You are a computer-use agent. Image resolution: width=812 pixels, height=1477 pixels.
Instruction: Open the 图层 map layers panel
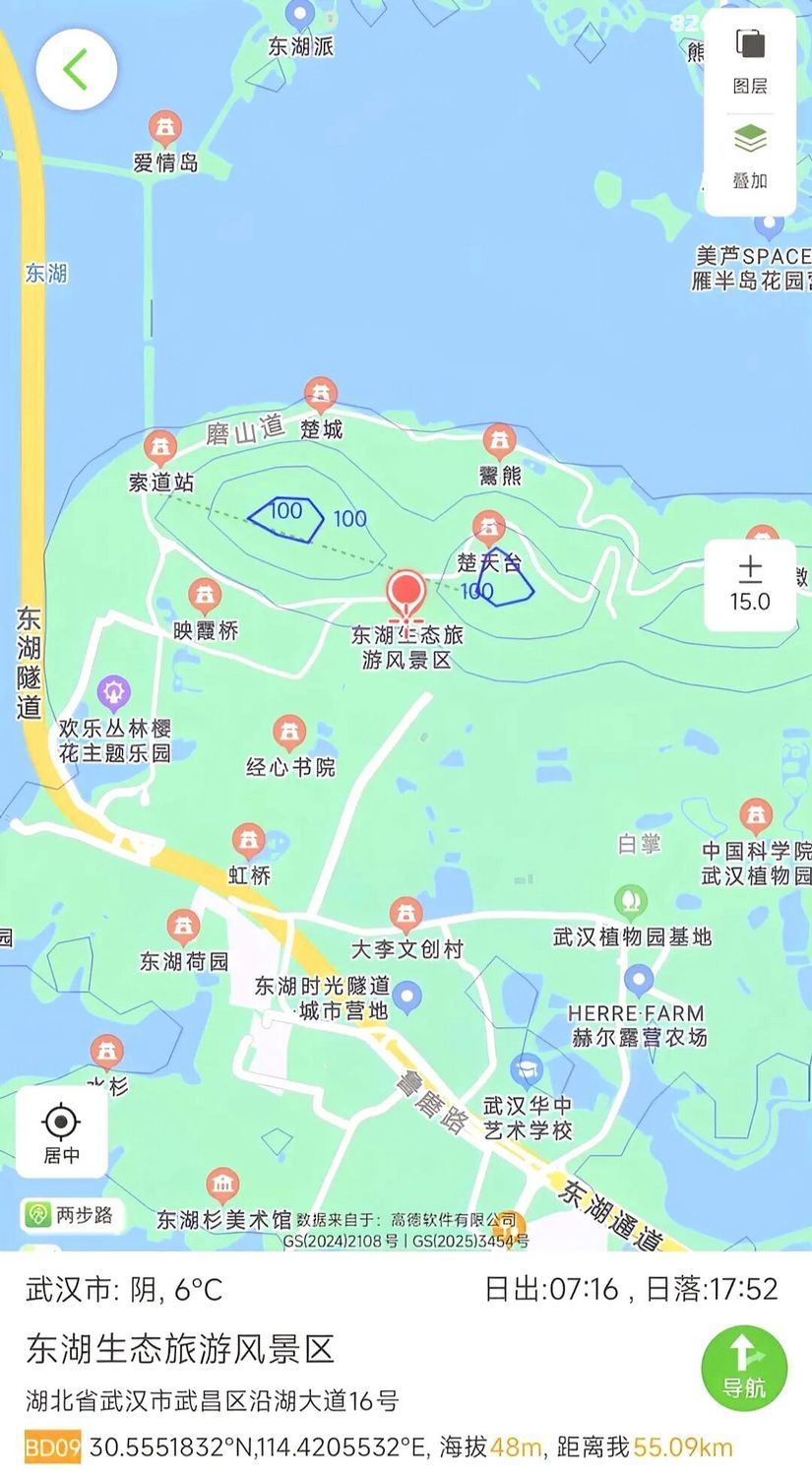pyautogui.click(x=750, y=59)
